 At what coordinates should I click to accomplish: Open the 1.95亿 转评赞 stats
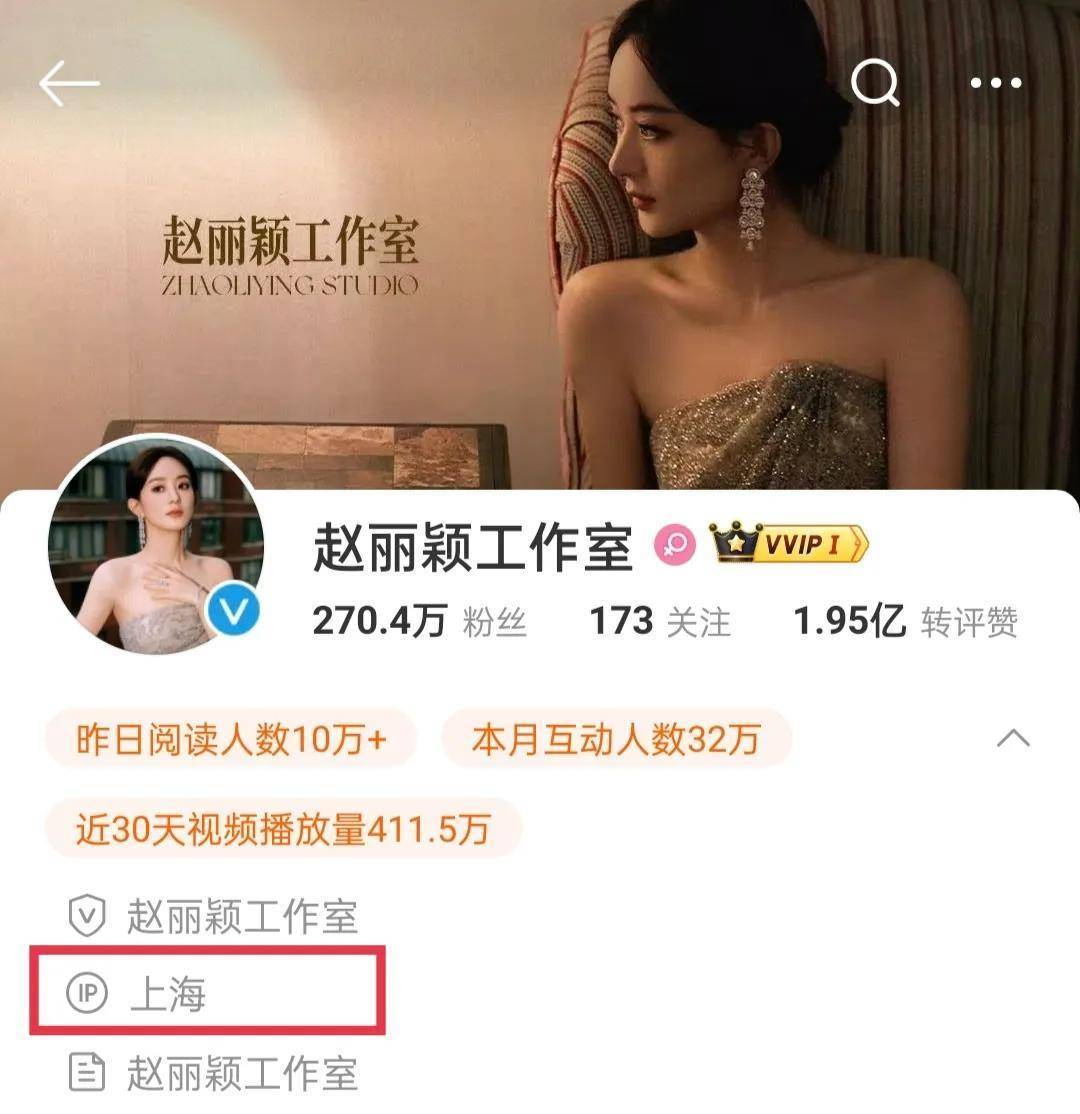pyautogui.click(x=905, y=622)
